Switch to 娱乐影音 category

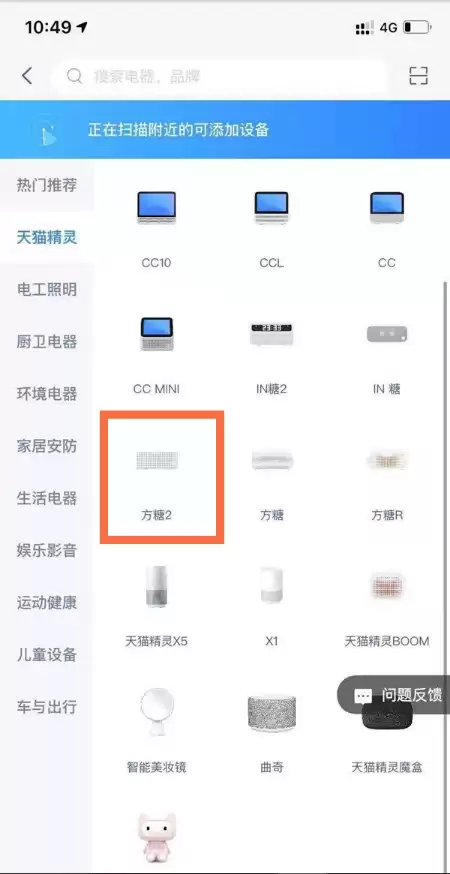point(46,550)
